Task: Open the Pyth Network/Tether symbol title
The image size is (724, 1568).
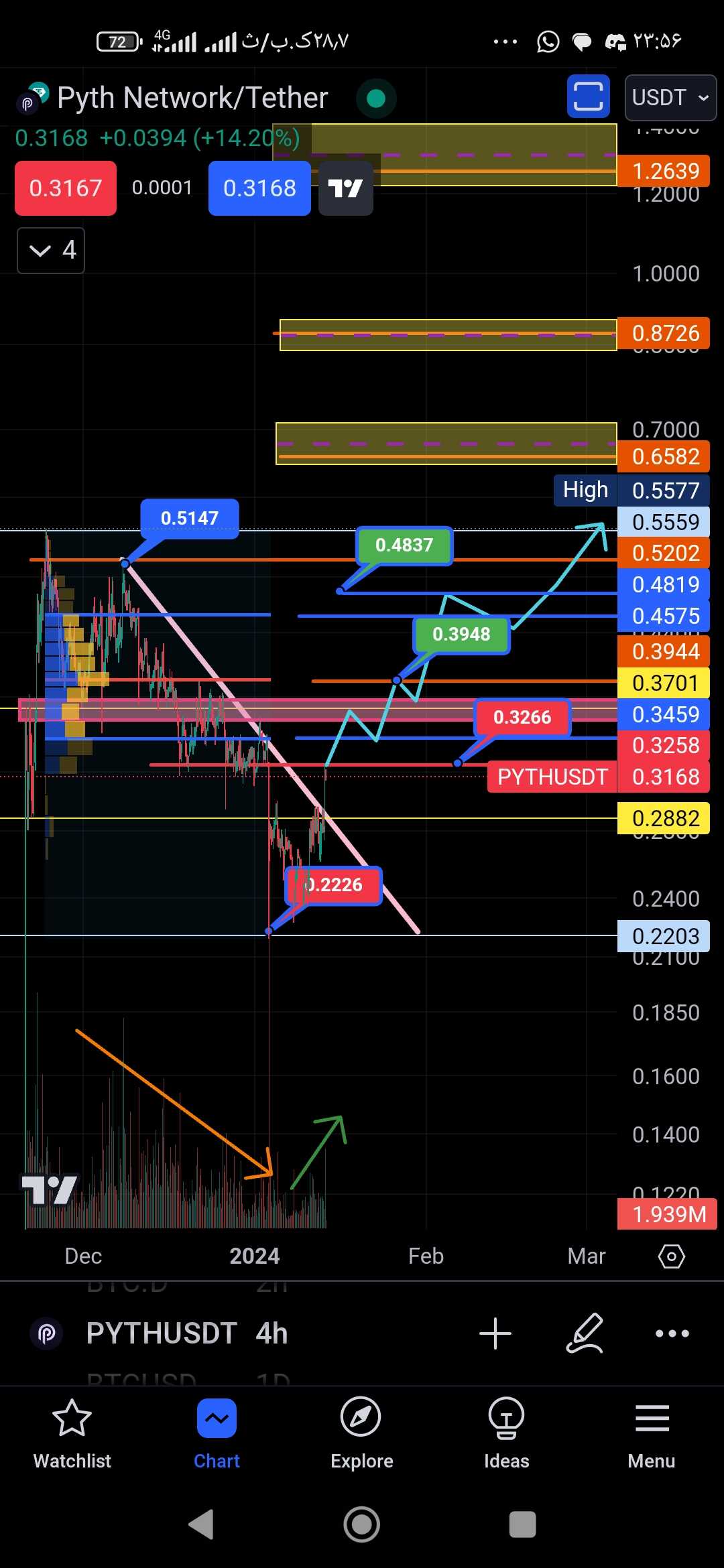Action: click(x=192, y=98)
